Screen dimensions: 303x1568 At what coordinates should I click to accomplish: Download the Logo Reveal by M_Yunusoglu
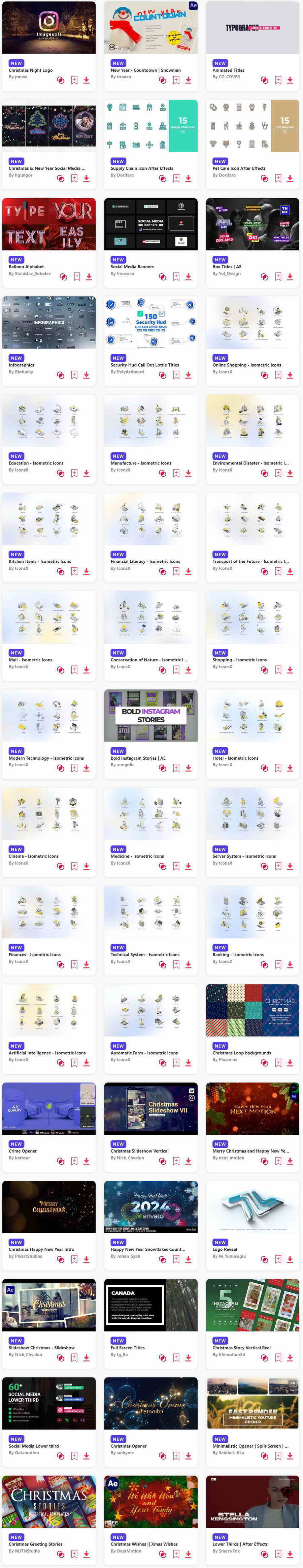point(290,1259)
